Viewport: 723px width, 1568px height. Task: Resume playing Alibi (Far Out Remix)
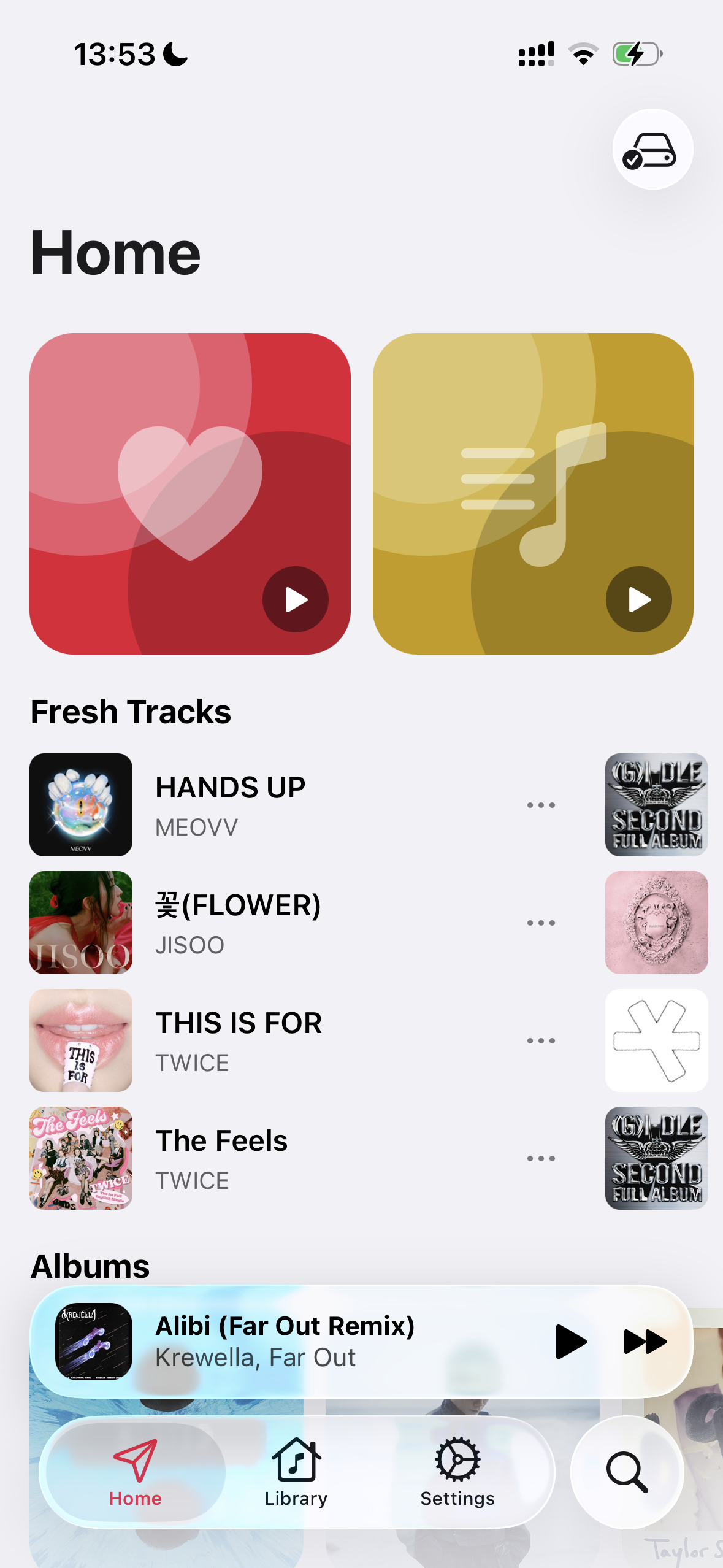tap(570, 1342)
